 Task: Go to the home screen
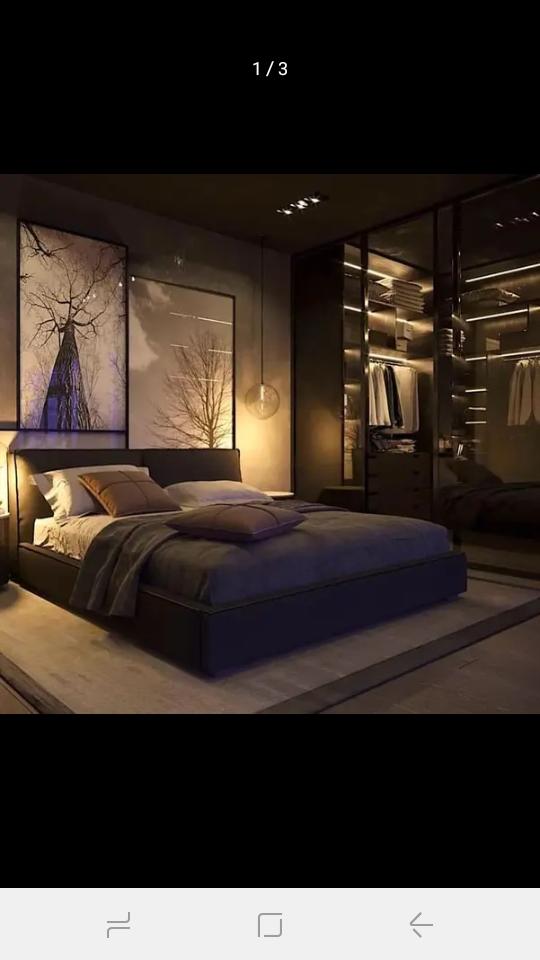coord(270,924)
